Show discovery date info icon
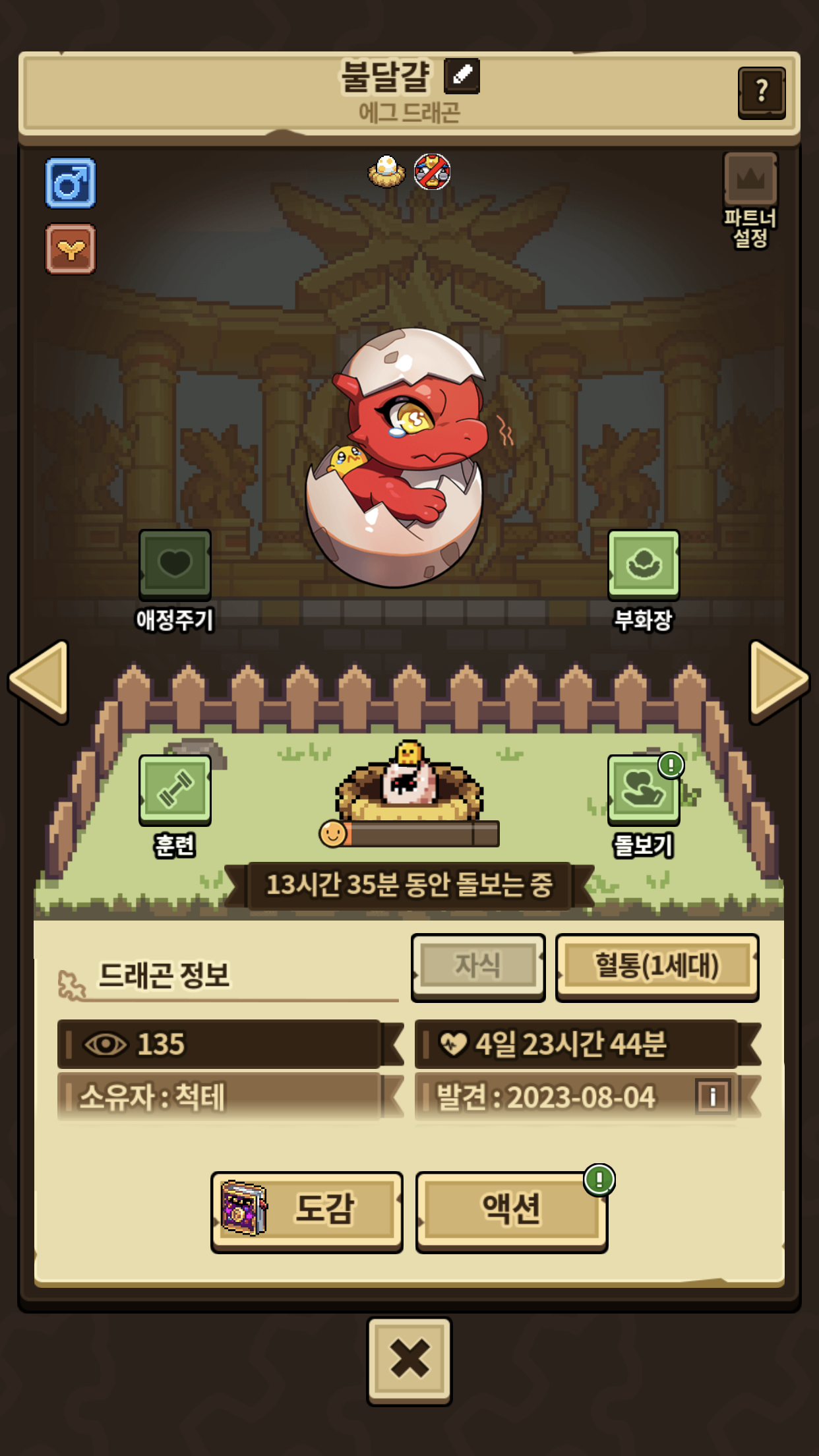819x1456 pixels. click(x=713, y=1097)
